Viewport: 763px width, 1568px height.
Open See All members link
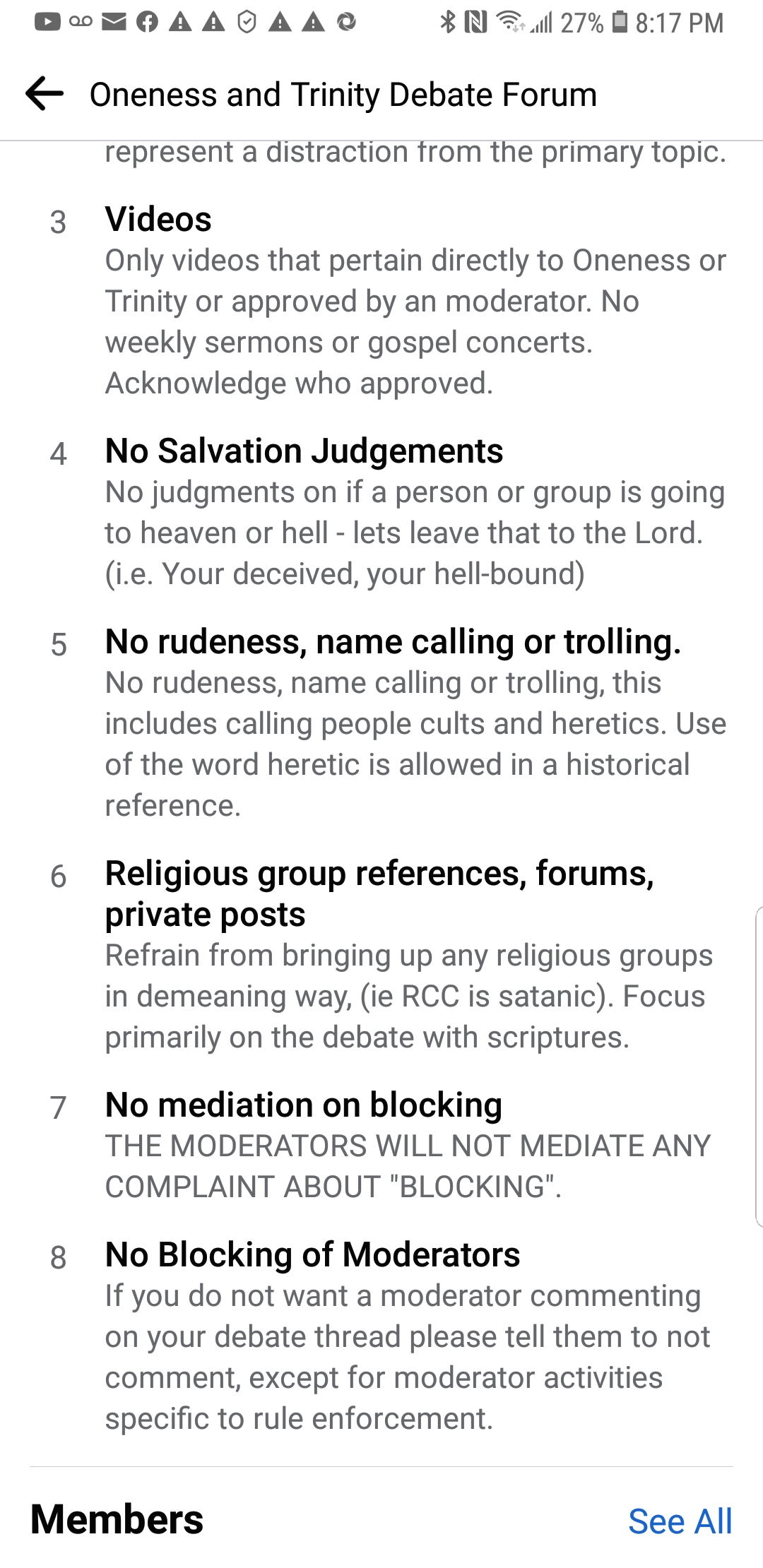(x=680, y=1521)
